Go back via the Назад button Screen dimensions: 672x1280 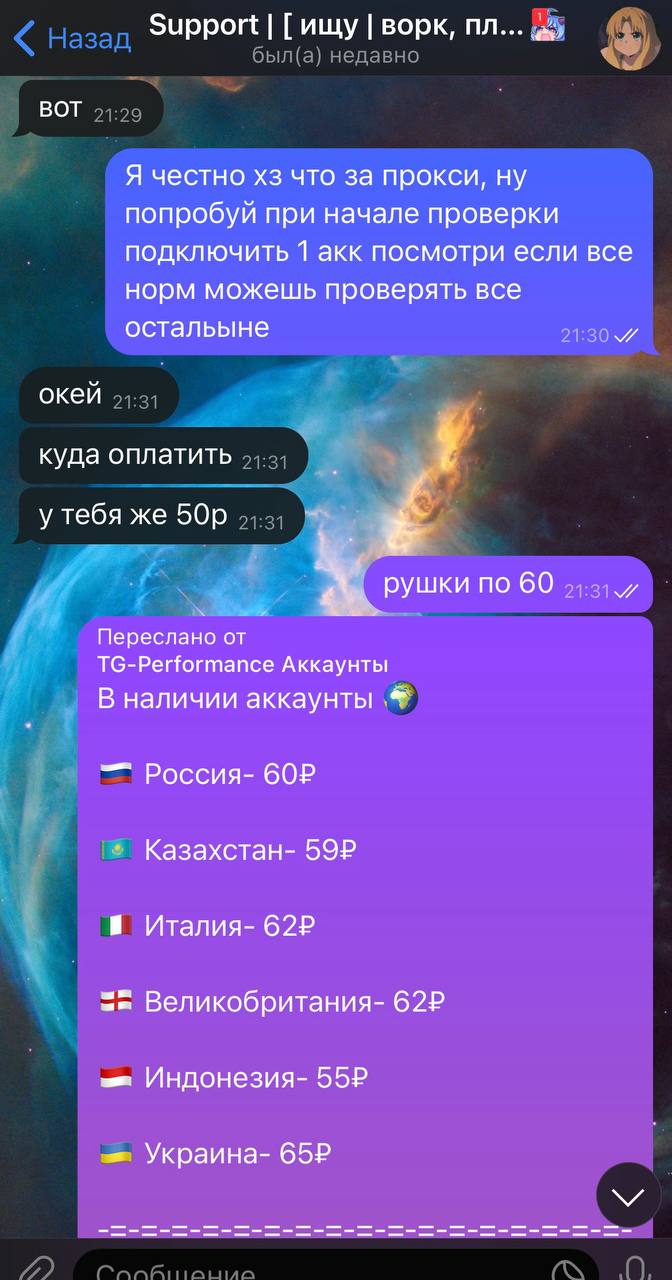pos(72,39)
